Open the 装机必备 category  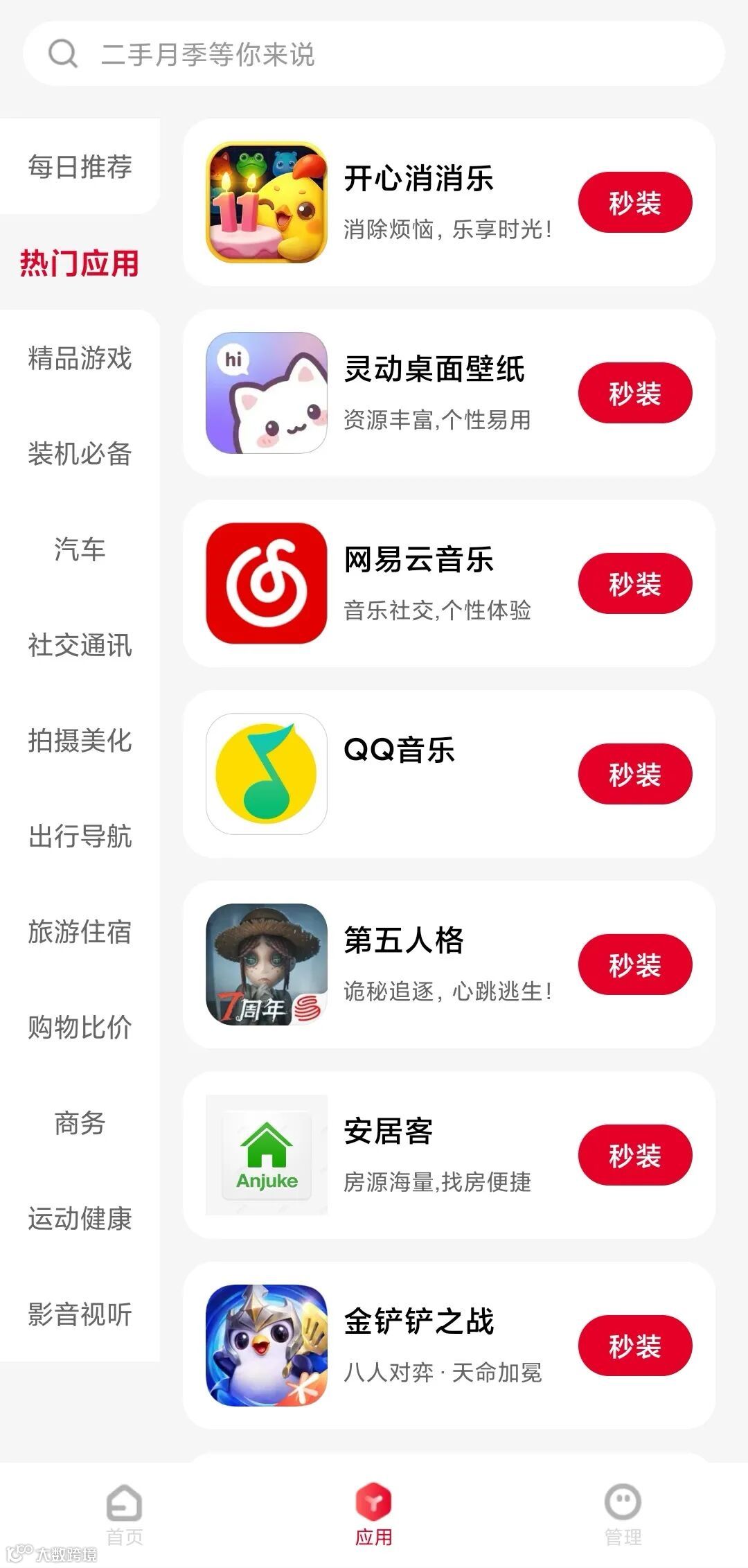tap(80, 454)
